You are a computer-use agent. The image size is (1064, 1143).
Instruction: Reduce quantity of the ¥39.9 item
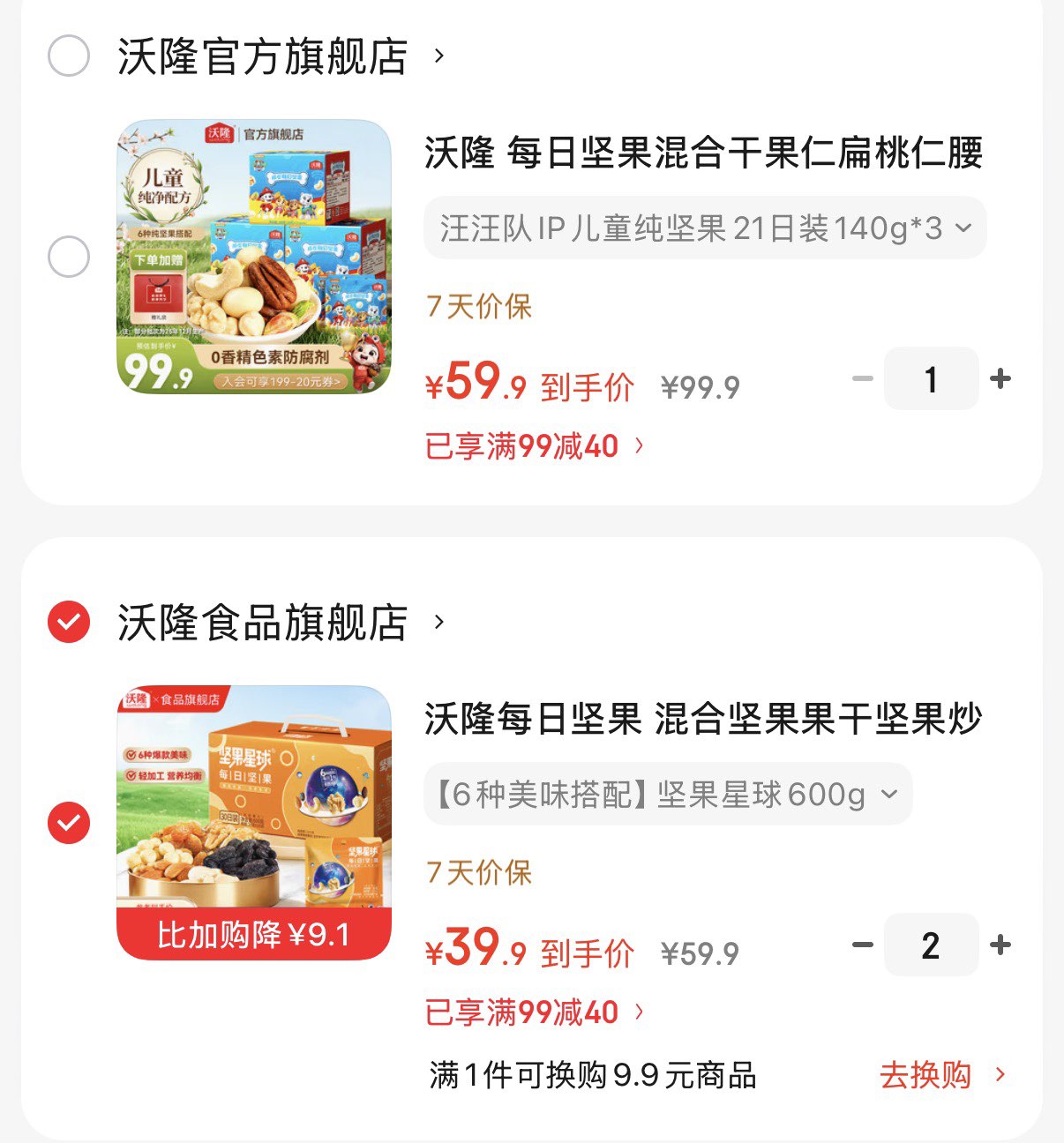pos(862,945)
